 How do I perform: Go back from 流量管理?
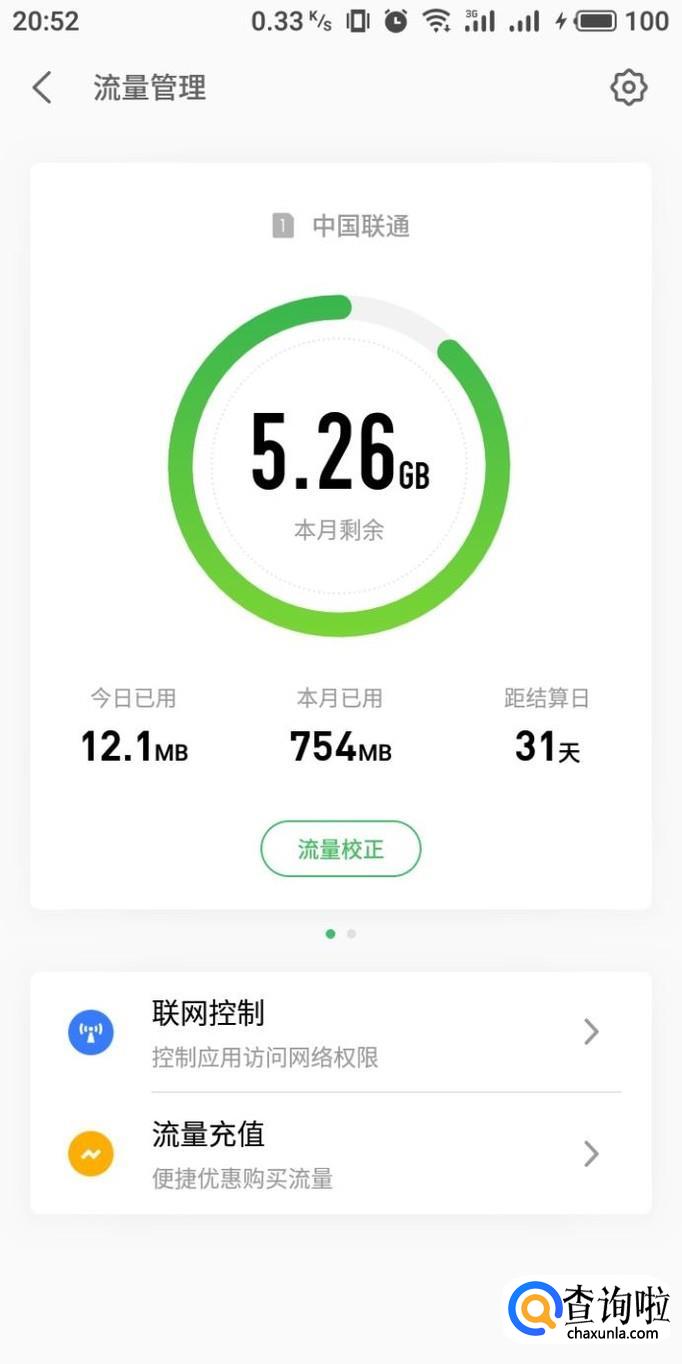(x=42, y=88)
